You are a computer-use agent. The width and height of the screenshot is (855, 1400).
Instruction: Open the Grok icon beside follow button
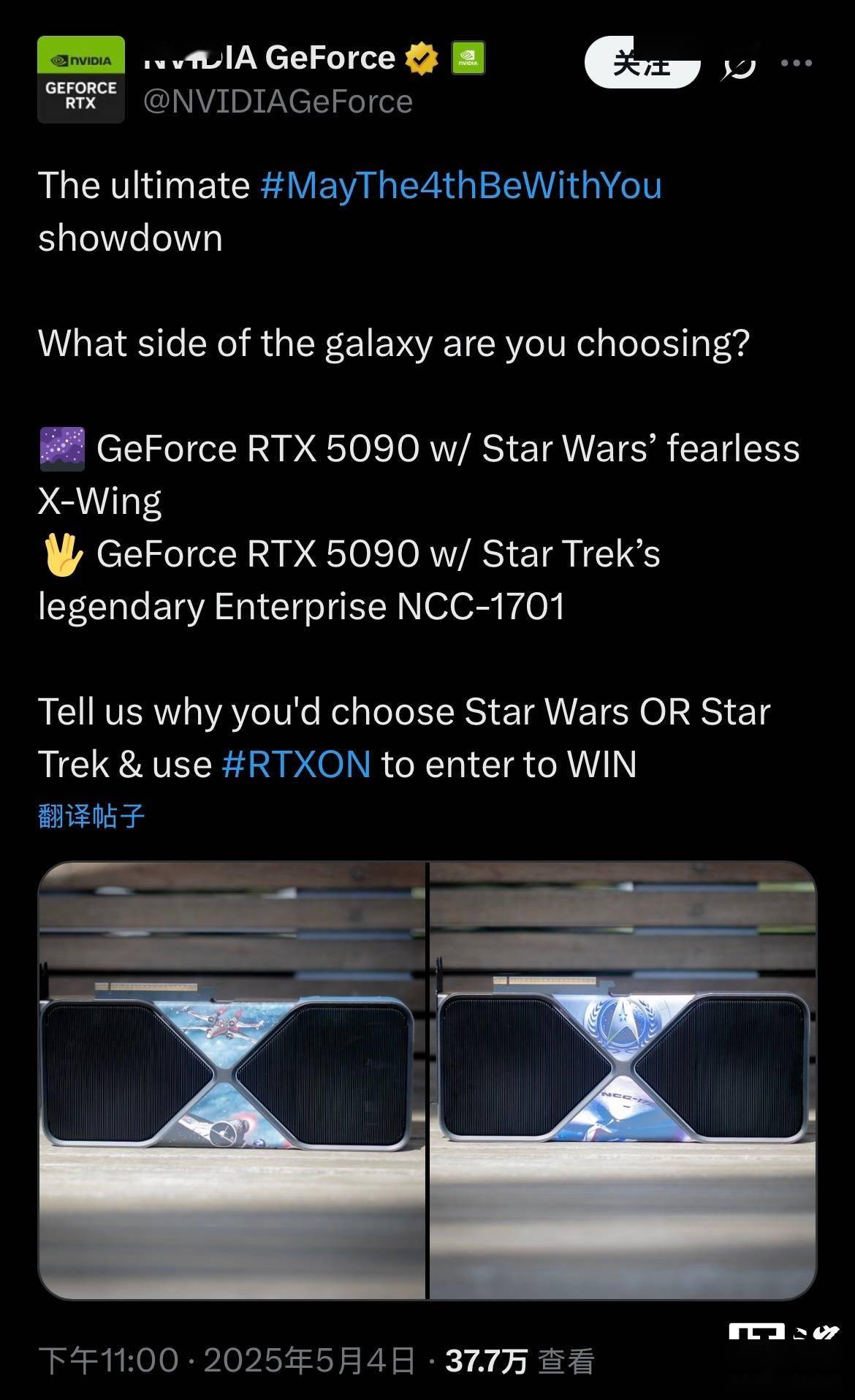[x=738, y=66]
